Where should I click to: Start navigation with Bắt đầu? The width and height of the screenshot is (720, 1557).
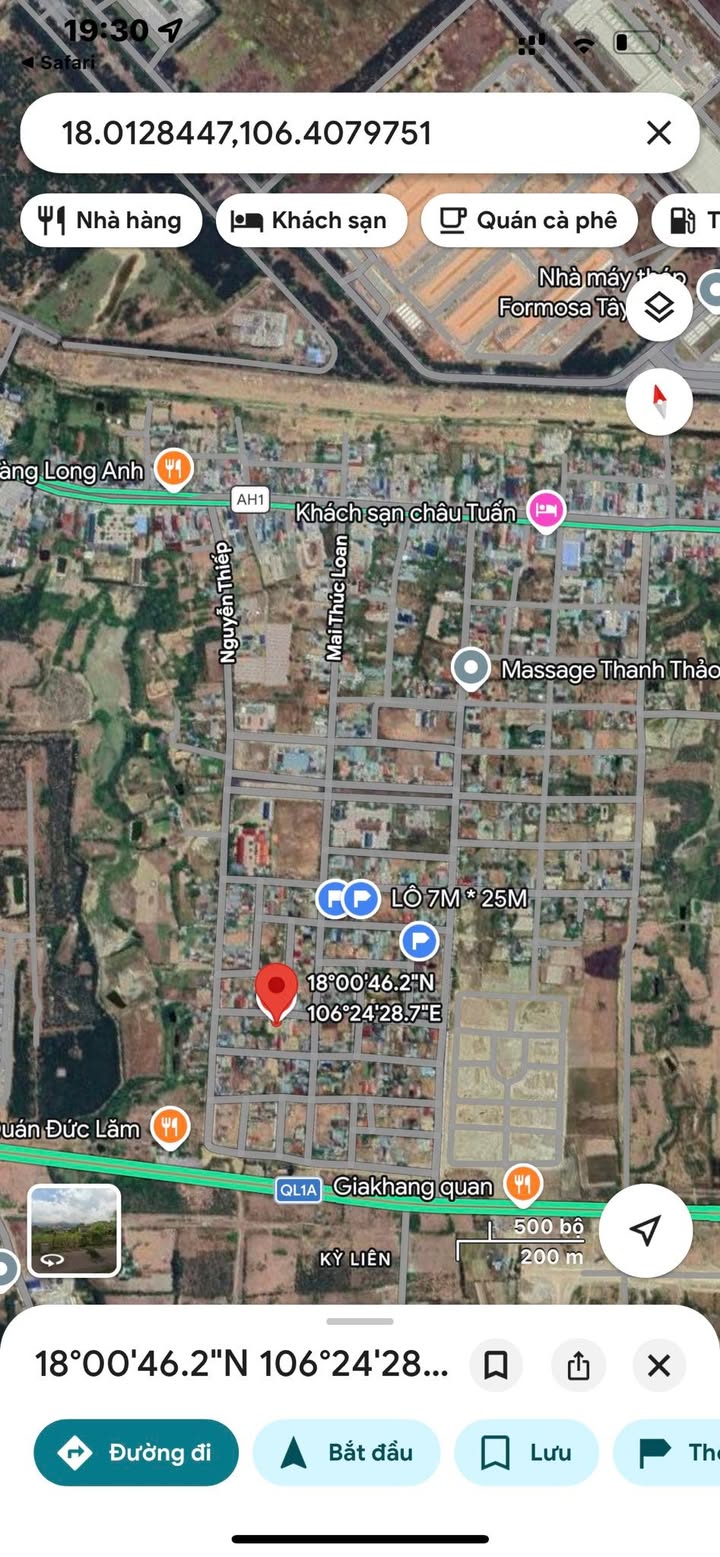(346, 1452)
